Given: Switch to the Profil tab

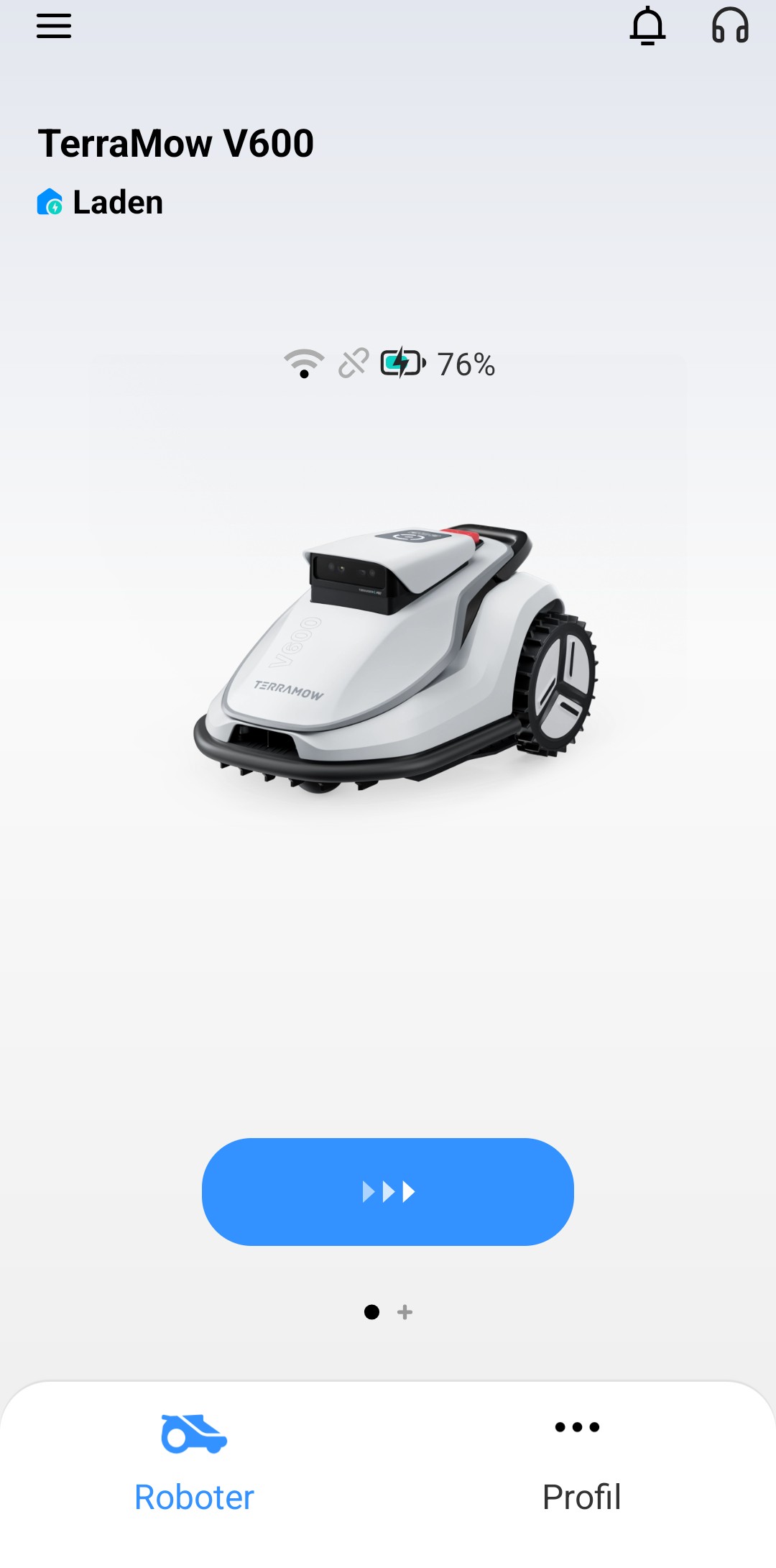Looking at the screenshot, I should click(x=581, y=1464).
